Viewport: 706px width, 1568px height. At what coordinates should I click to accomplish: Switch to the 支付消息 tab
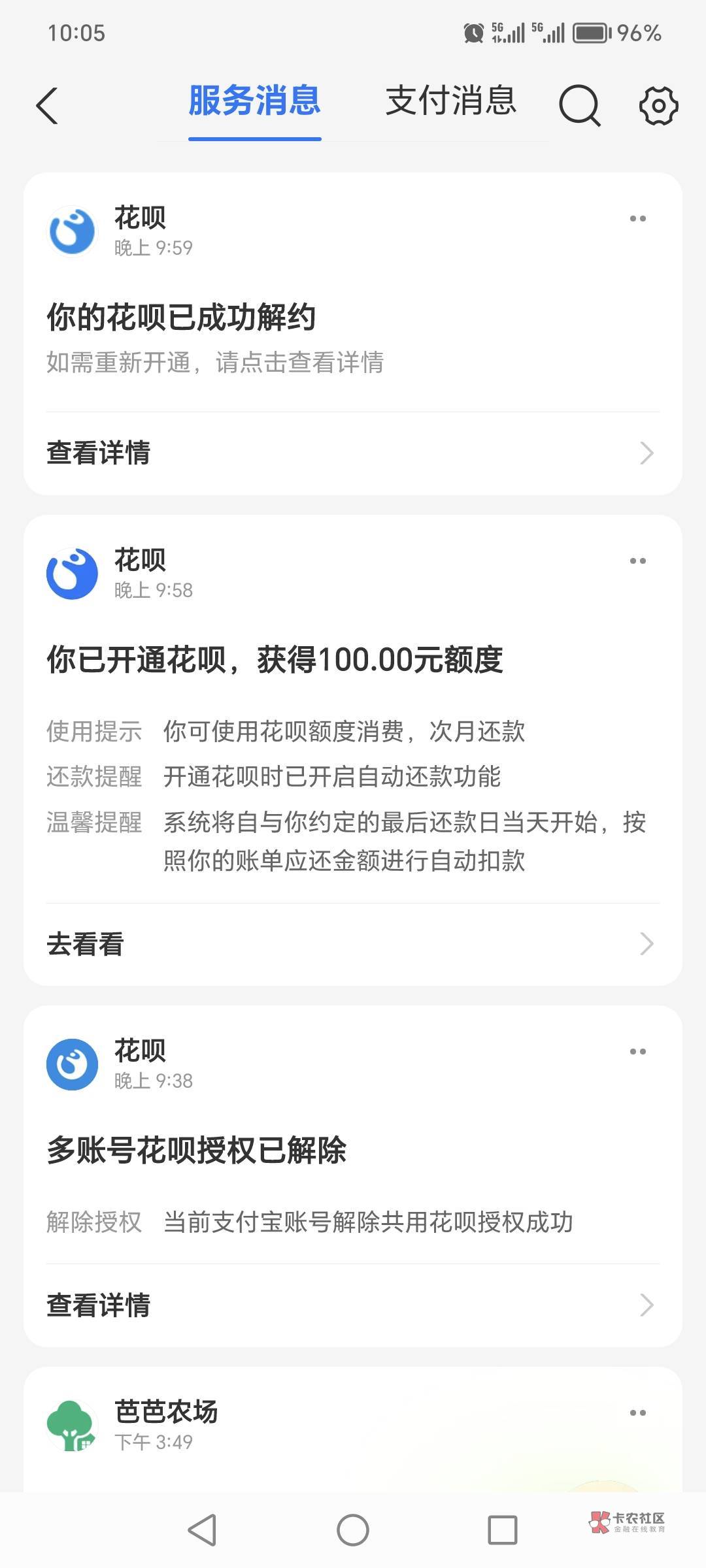point(451,101)
